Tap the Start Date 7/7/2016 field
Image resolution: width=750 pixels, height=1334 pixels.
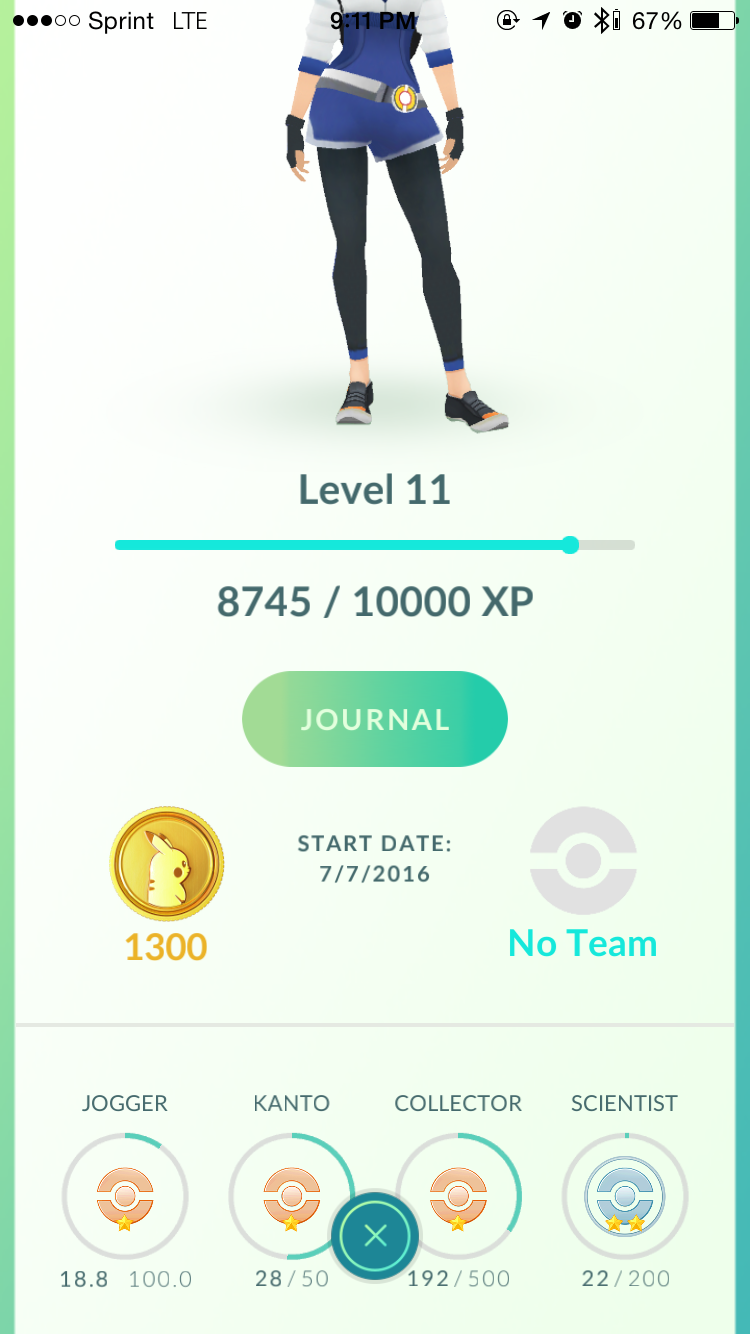pyautogui.click(x=375, y=858)
